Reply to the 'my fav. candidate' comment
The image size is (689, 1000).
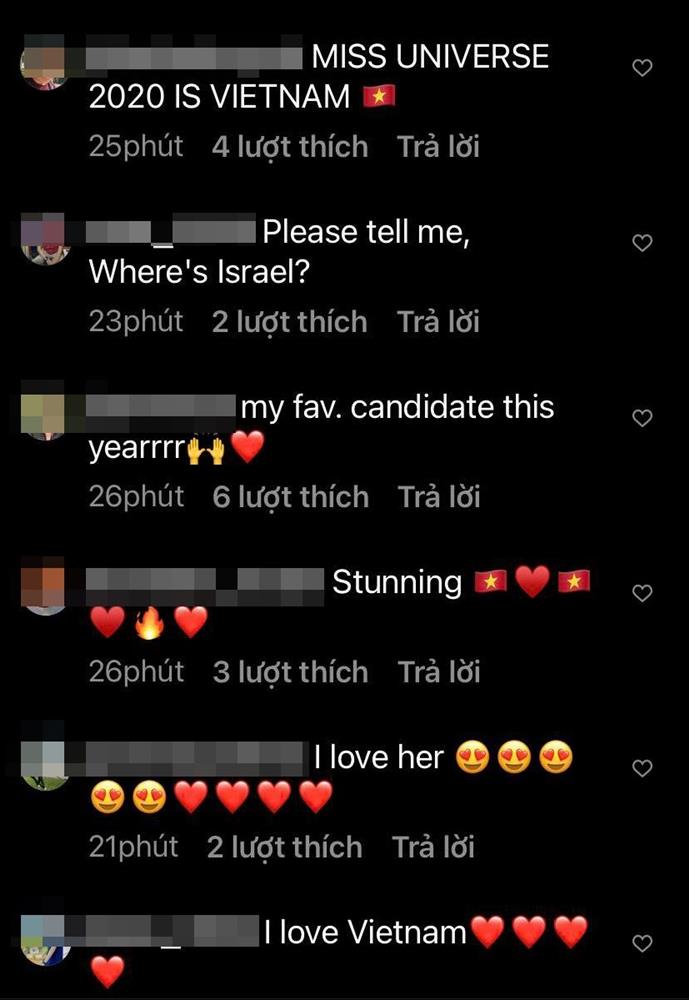tap(438, 497)
